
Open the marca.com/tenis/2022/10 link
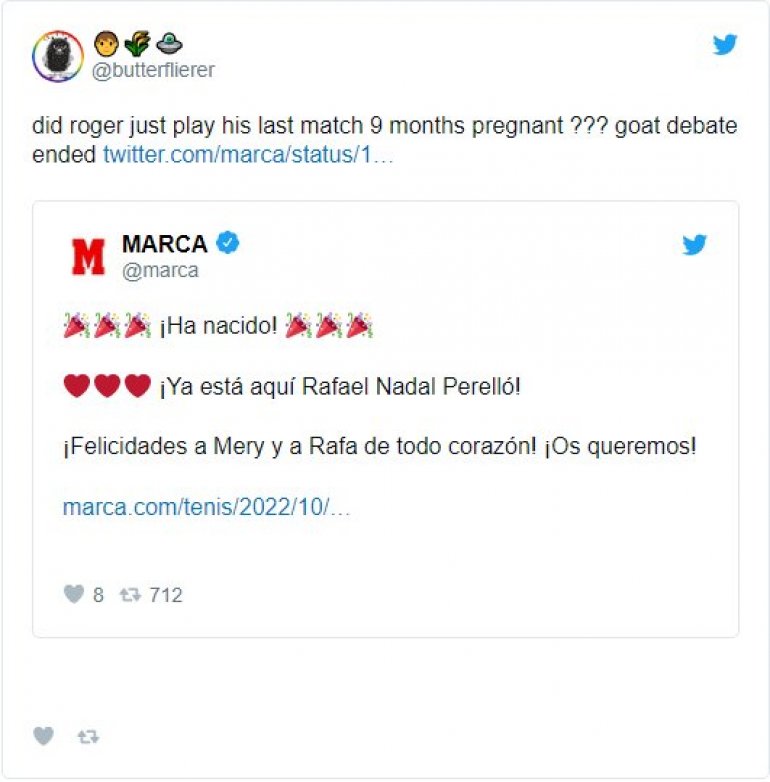point(206,507)
